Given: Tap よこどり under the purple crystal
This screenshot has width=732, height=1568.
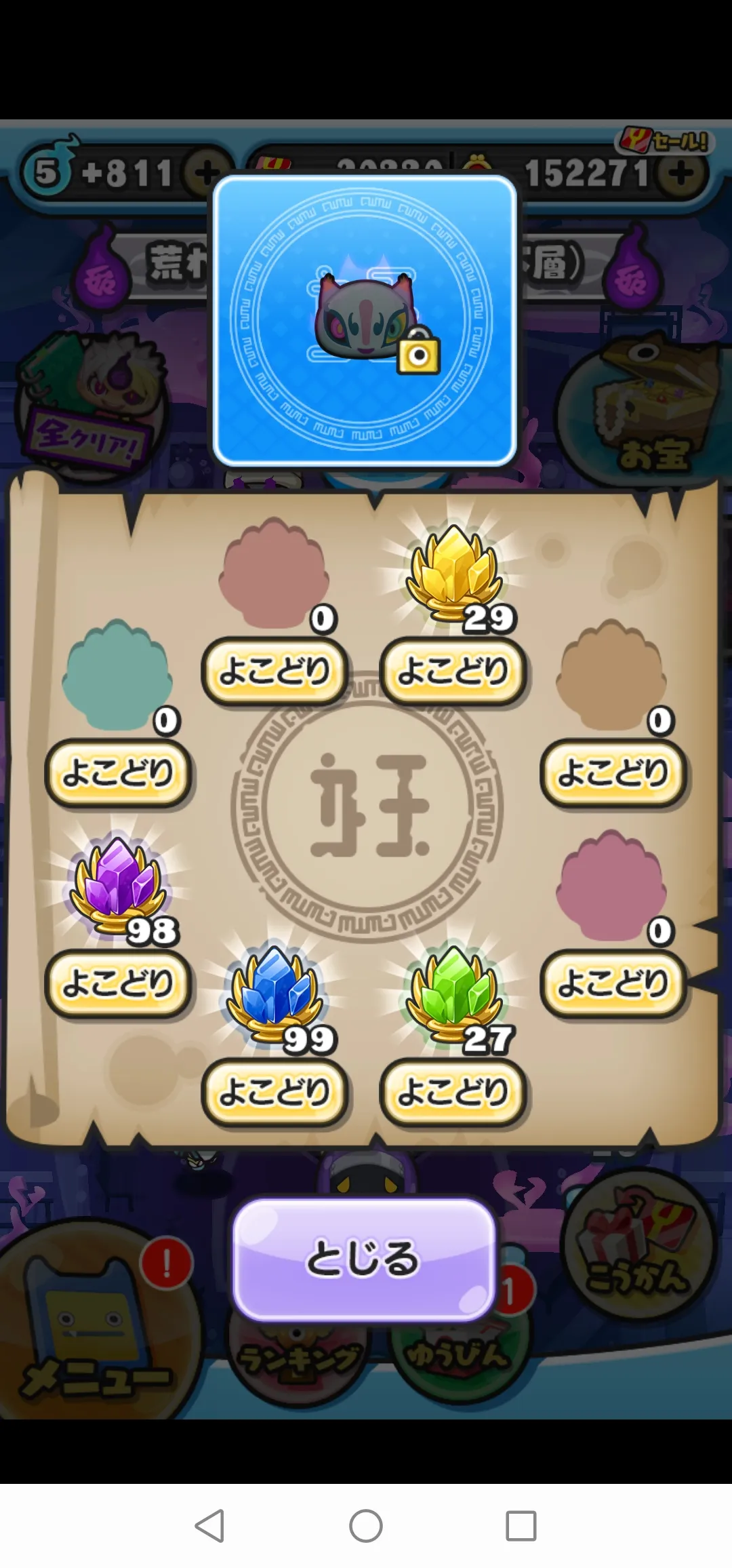Looking at the screenshot, I should pyautogui.click(x=118, y=983).
